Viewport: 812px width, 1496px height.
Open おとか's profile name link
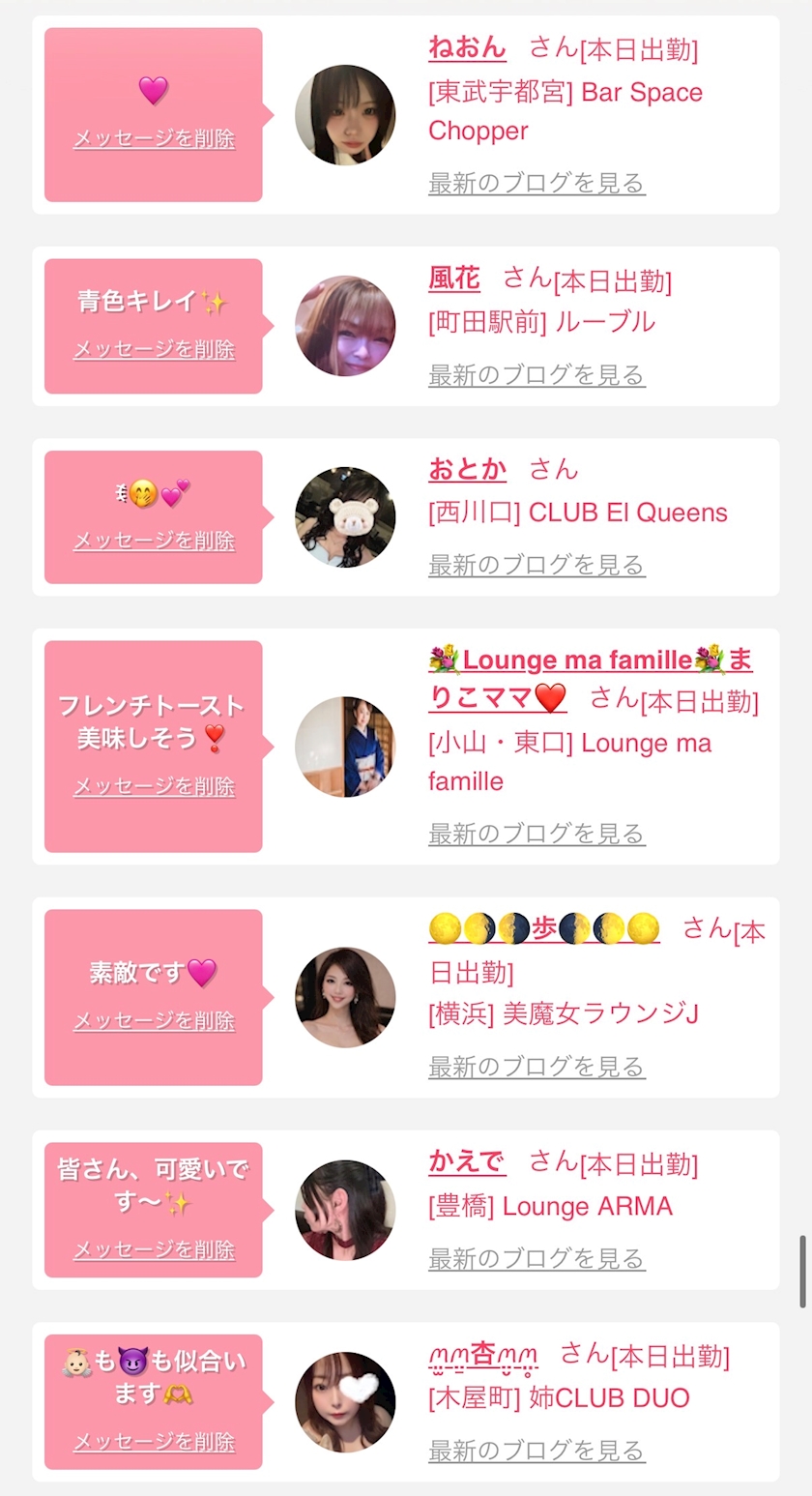click(x=467, y=469)
